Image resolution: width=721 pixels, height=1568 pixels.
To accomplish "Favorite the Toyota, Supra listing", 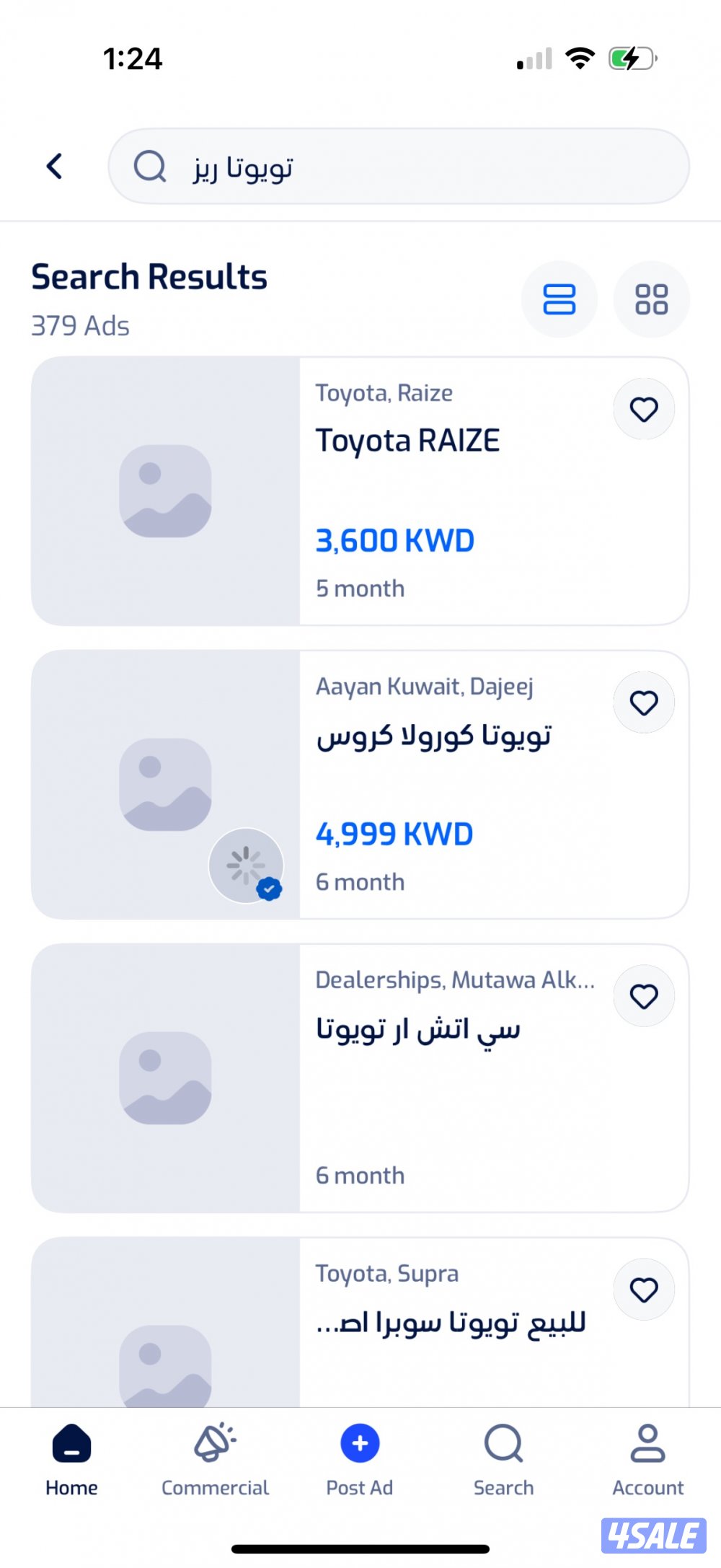I will click(x=644, y=1290).
